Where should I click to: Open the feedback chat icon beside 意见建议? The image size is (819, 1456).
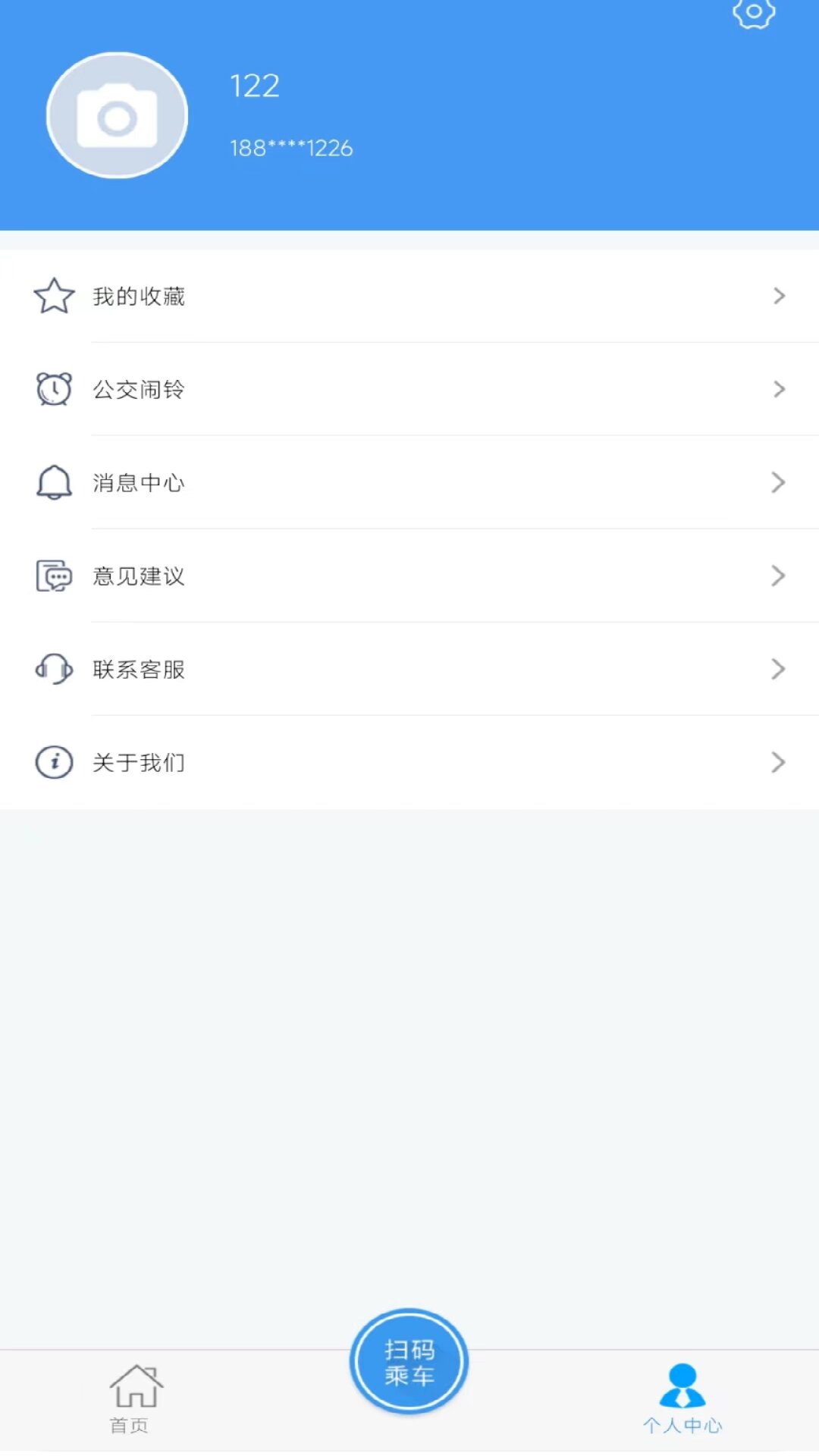[53, 576]
